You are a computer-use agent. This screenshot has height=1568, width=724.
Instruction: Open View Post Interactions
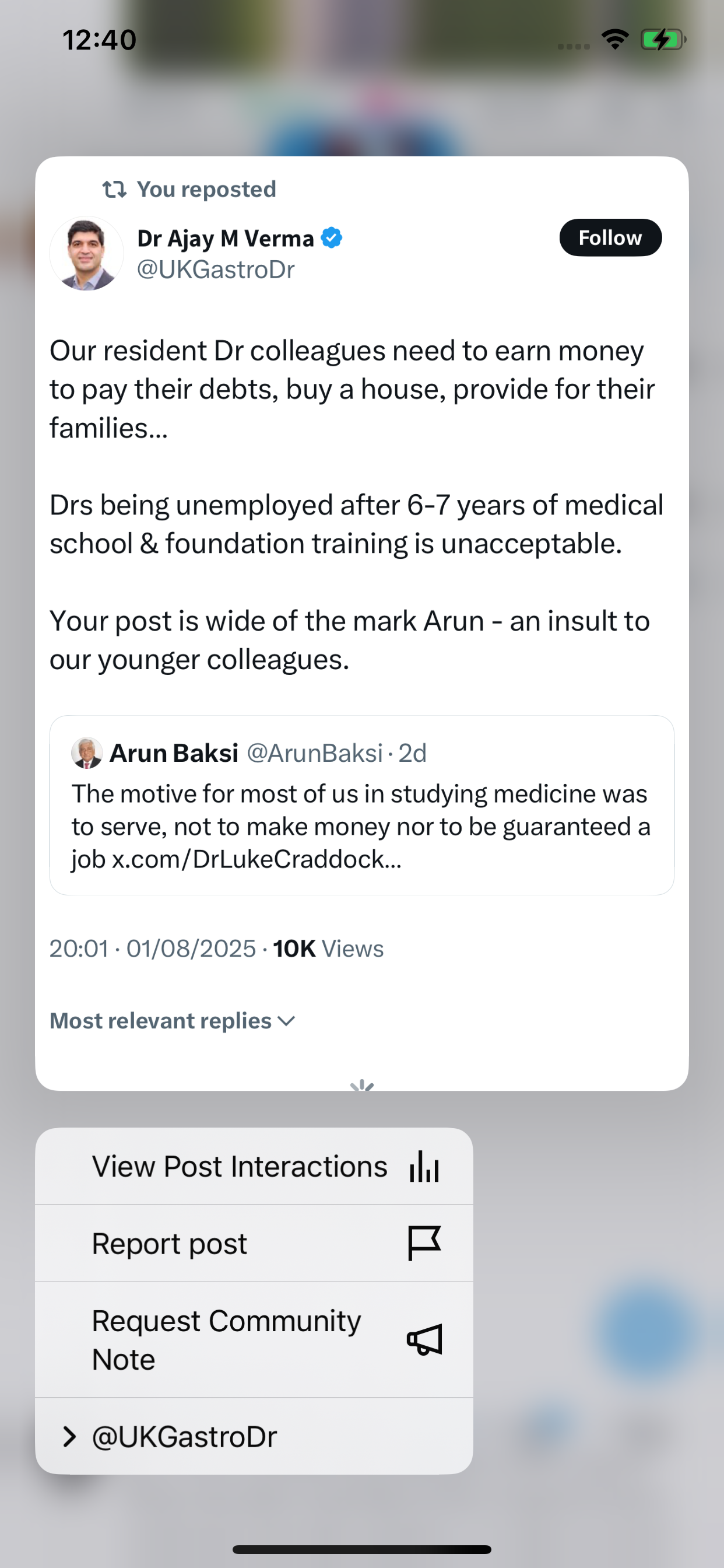(x=254, y=1166)
